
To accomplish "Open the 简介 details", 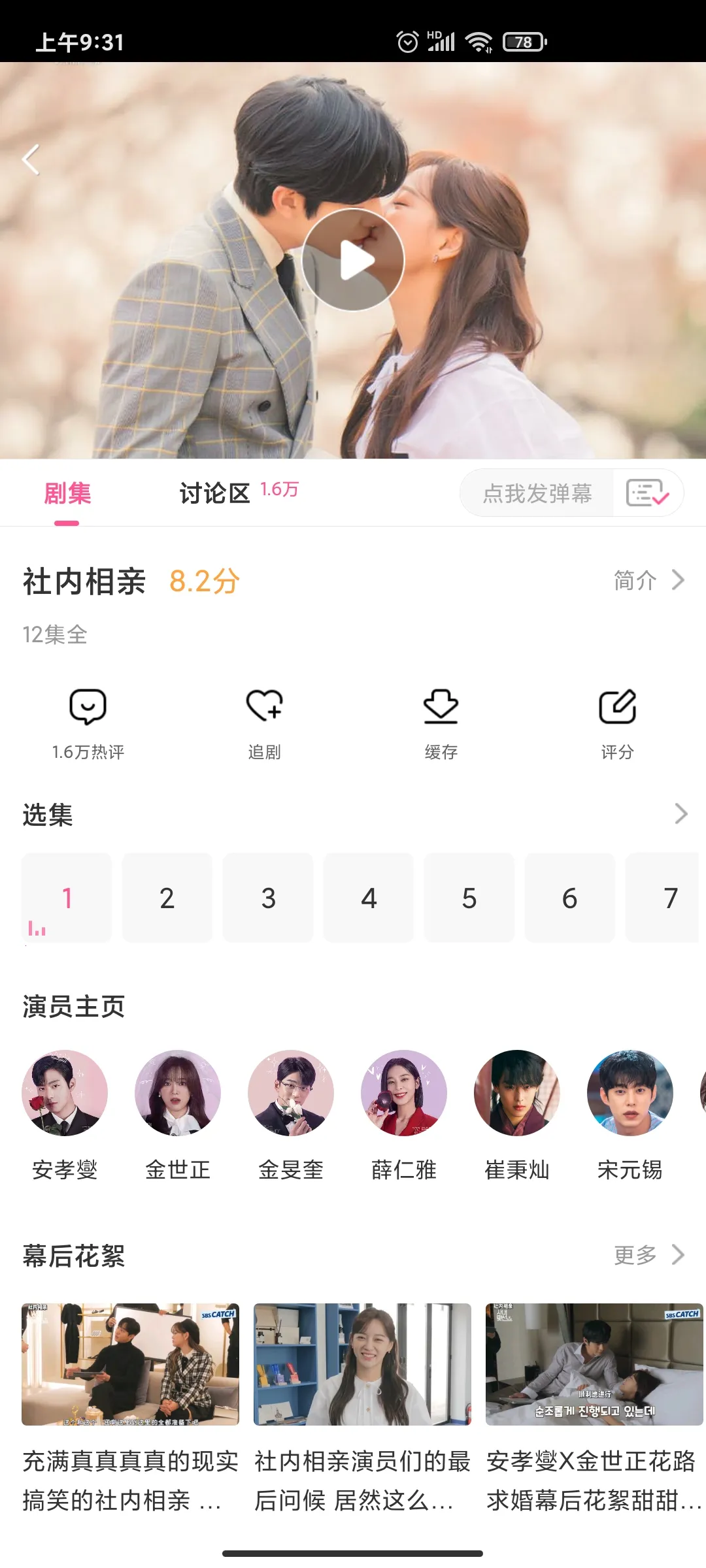I will coord(648,580).
